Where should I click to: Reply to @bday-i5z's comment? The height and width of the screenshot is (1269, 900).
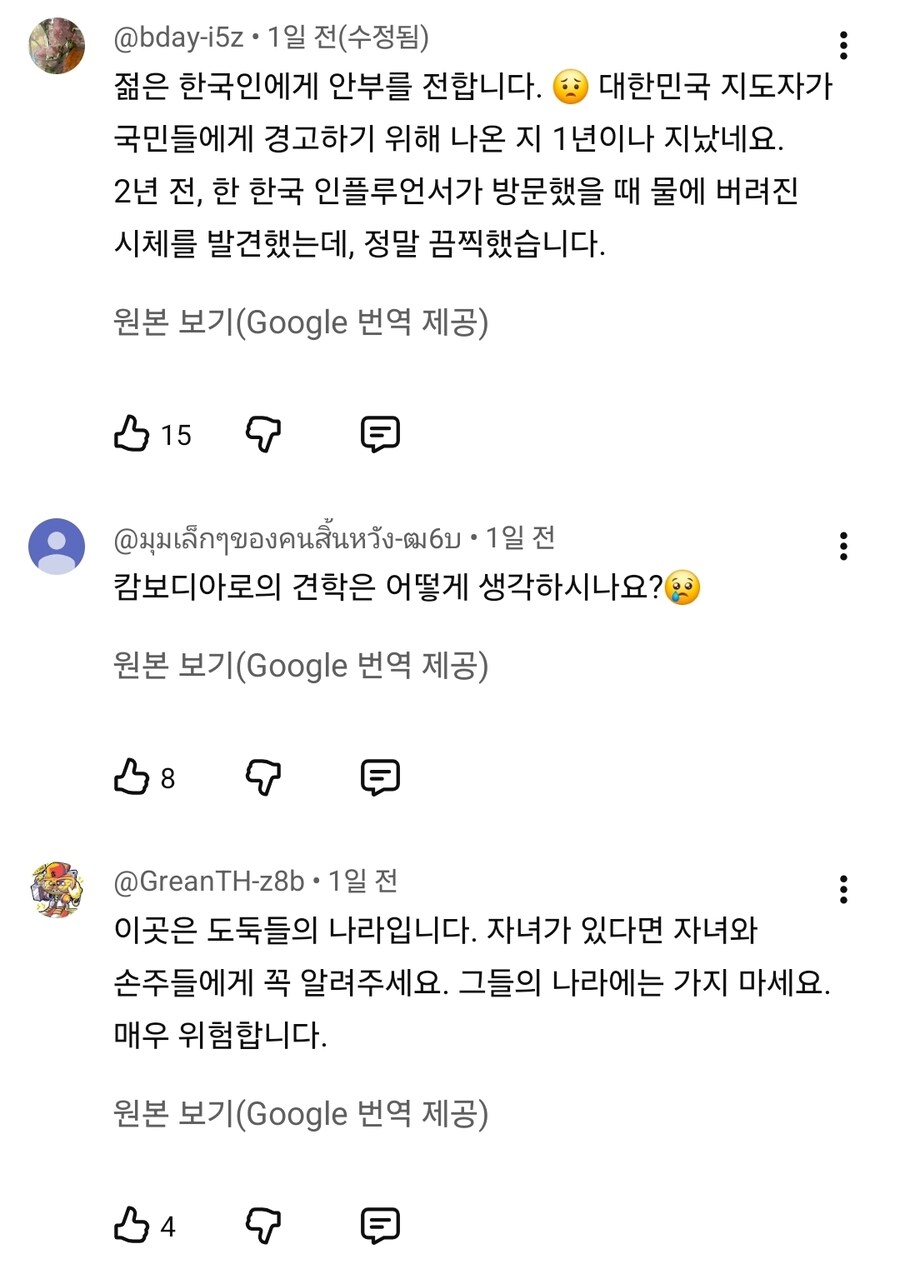pos(380,434)
